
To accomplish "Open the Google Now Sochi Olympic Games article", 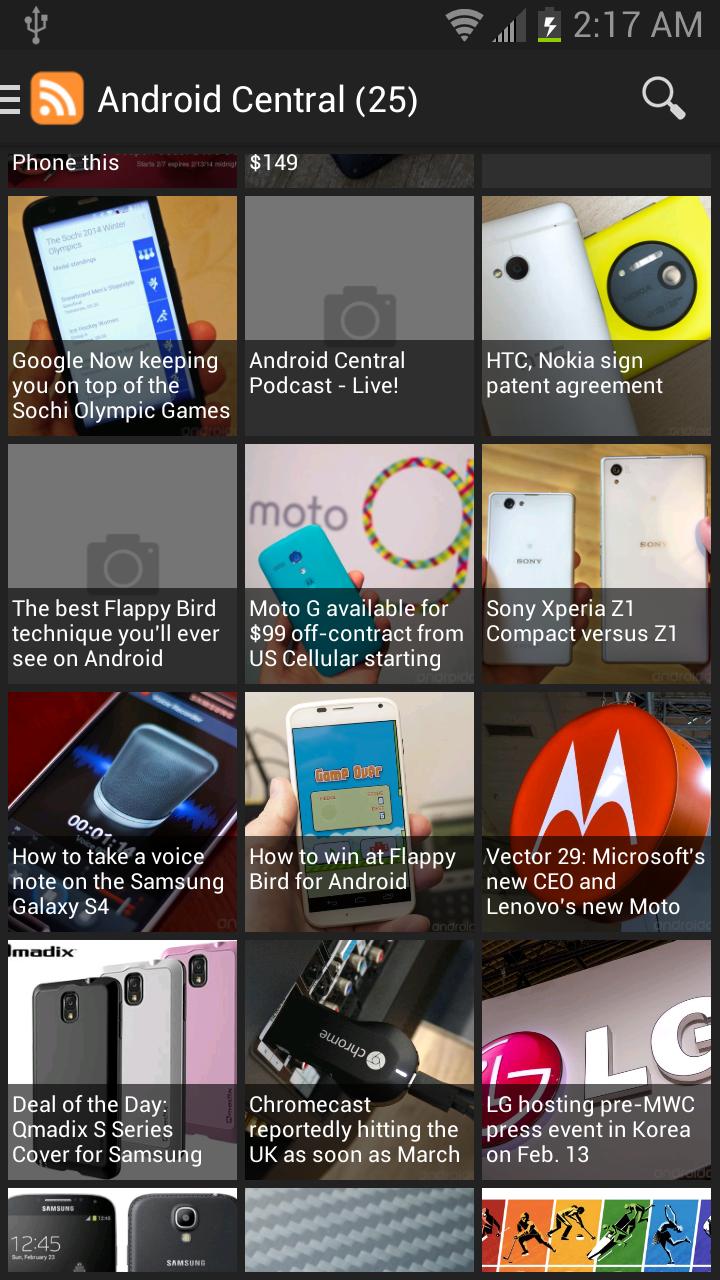I will coord(122,315).
